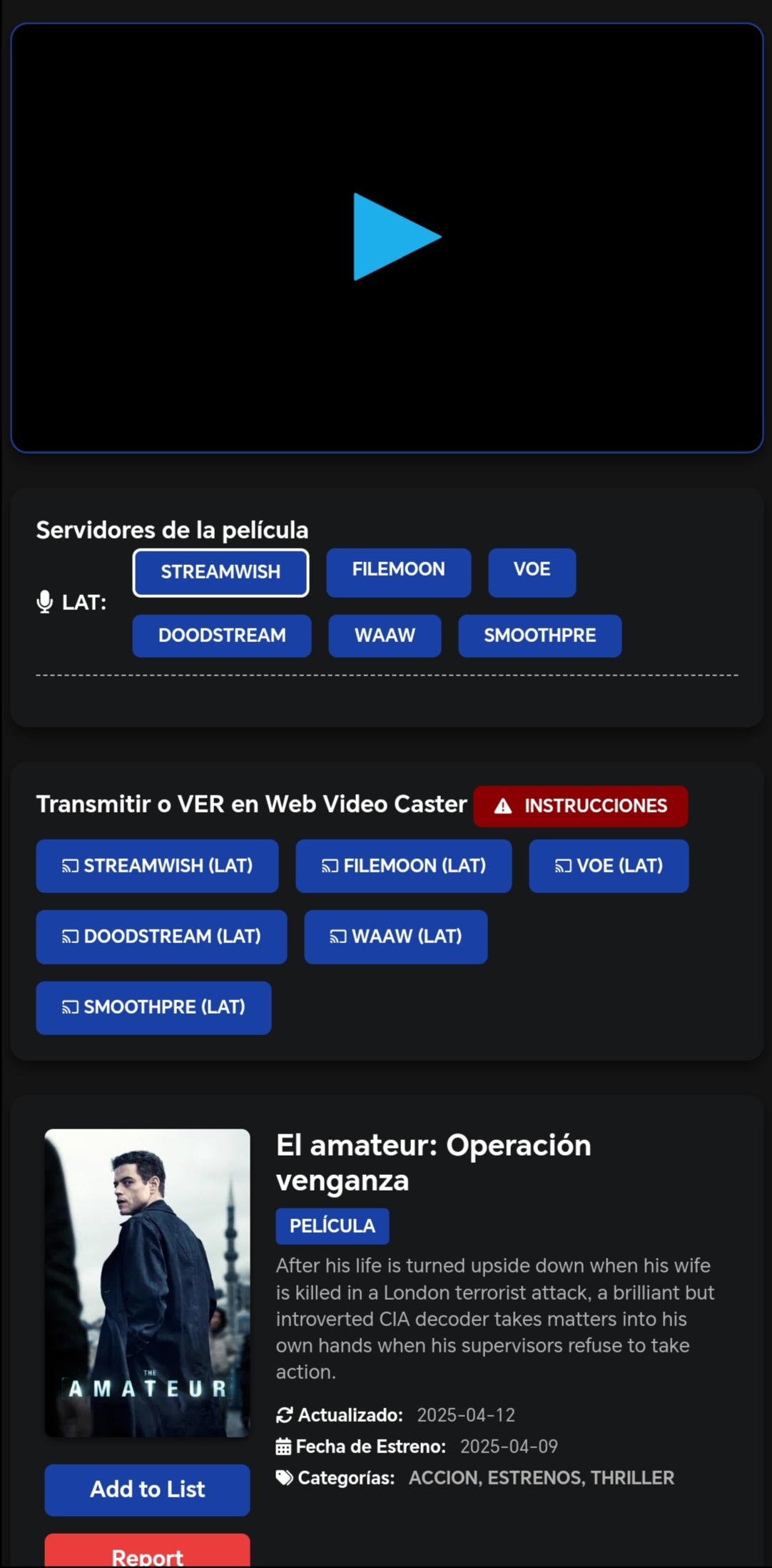
Task: Open the THRILLER category
Action: coord(631,1477)
